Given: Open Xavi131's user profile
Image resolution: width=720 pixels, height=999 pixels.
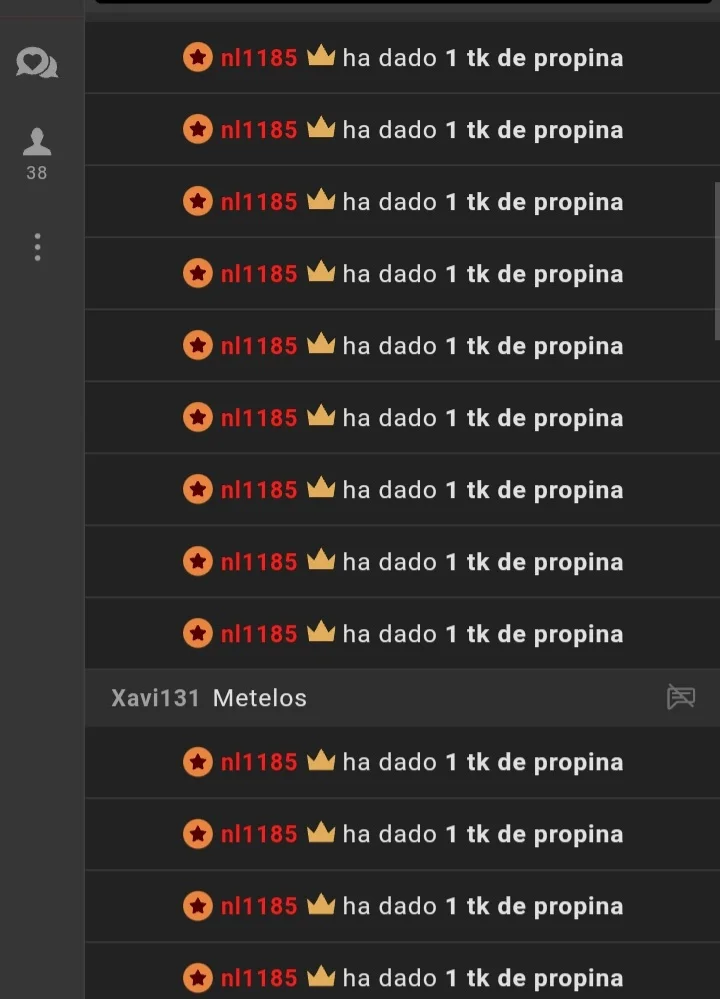Looking at the screenshot, I should (155, 698).
